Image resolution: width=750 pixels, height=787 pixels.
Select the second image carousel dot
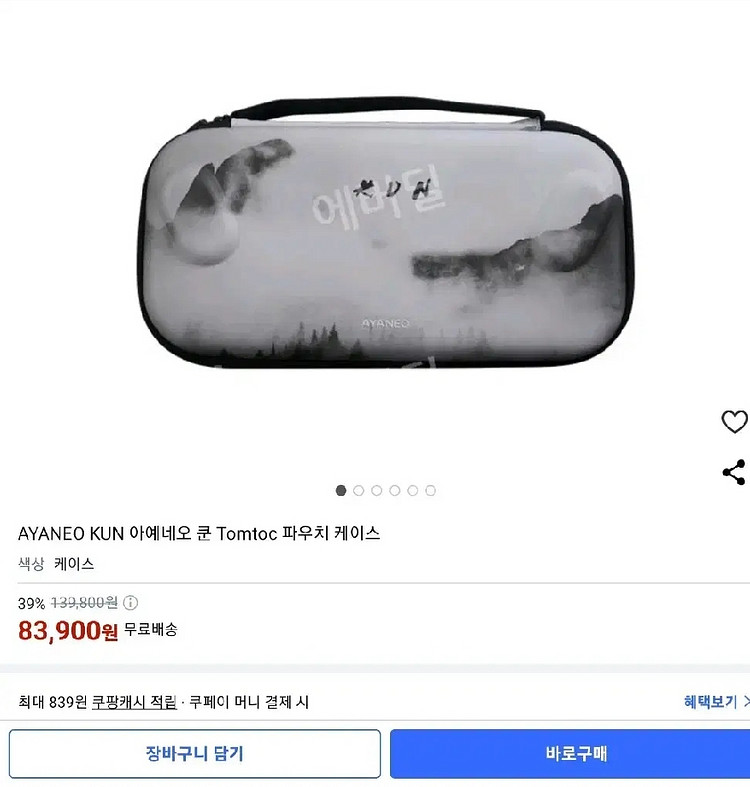tap(357, 490)
